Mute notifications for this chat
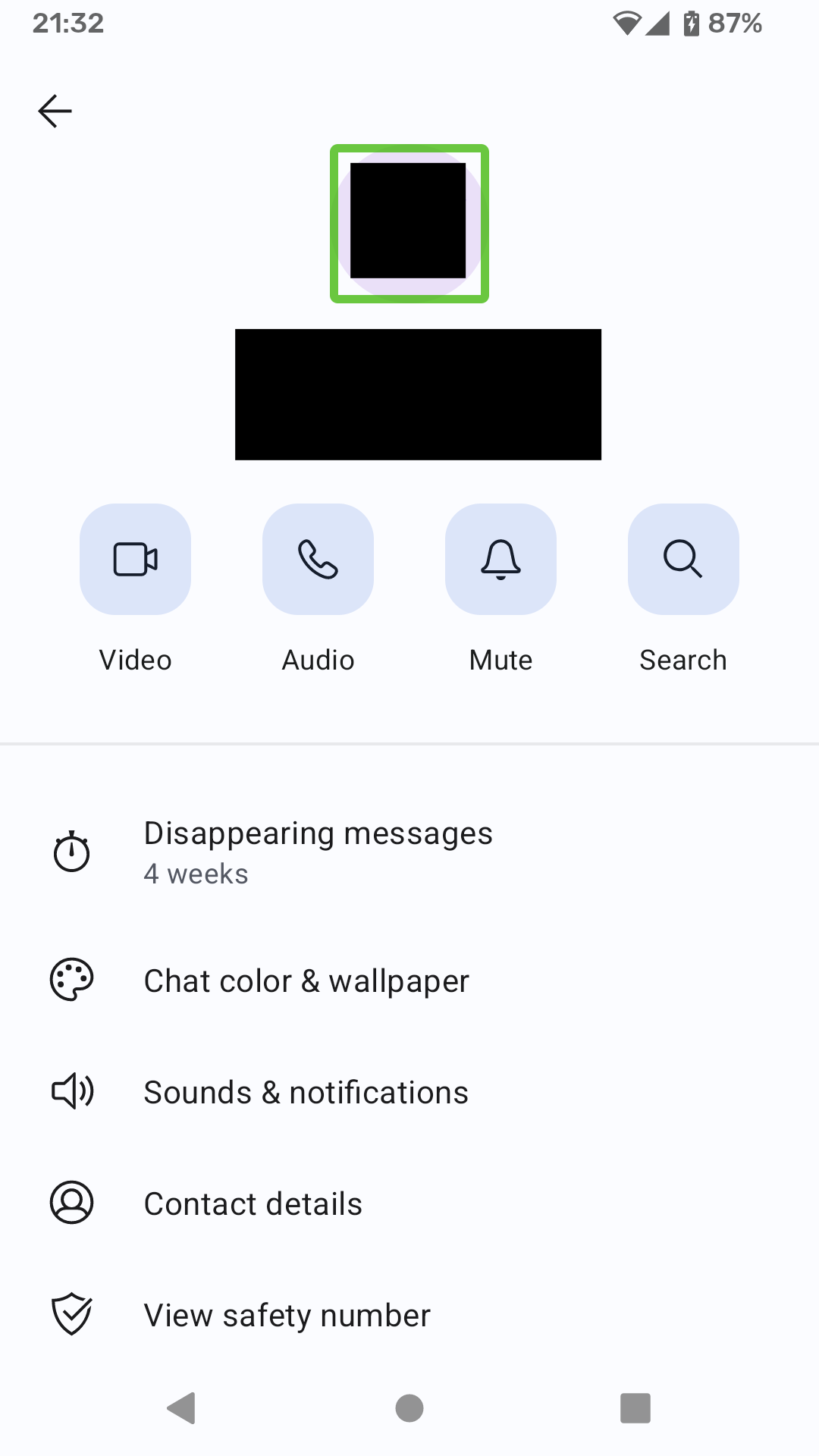This screenshot has height=1456, width=819. 500,559
